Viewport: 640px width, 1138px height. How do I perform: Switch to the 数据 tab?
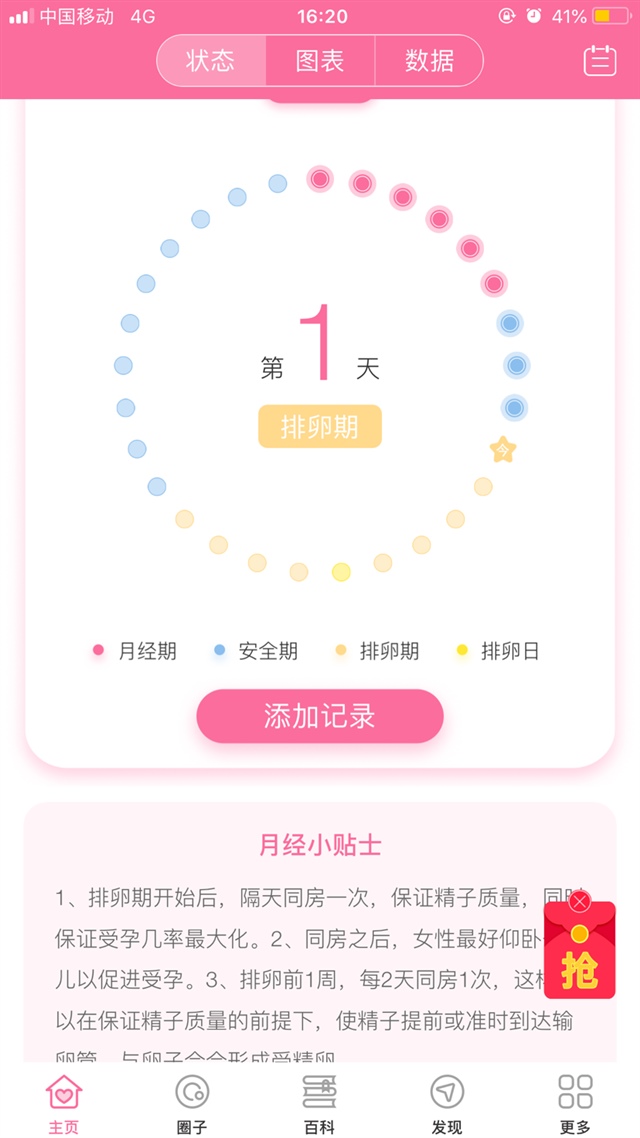coord(429,61)
